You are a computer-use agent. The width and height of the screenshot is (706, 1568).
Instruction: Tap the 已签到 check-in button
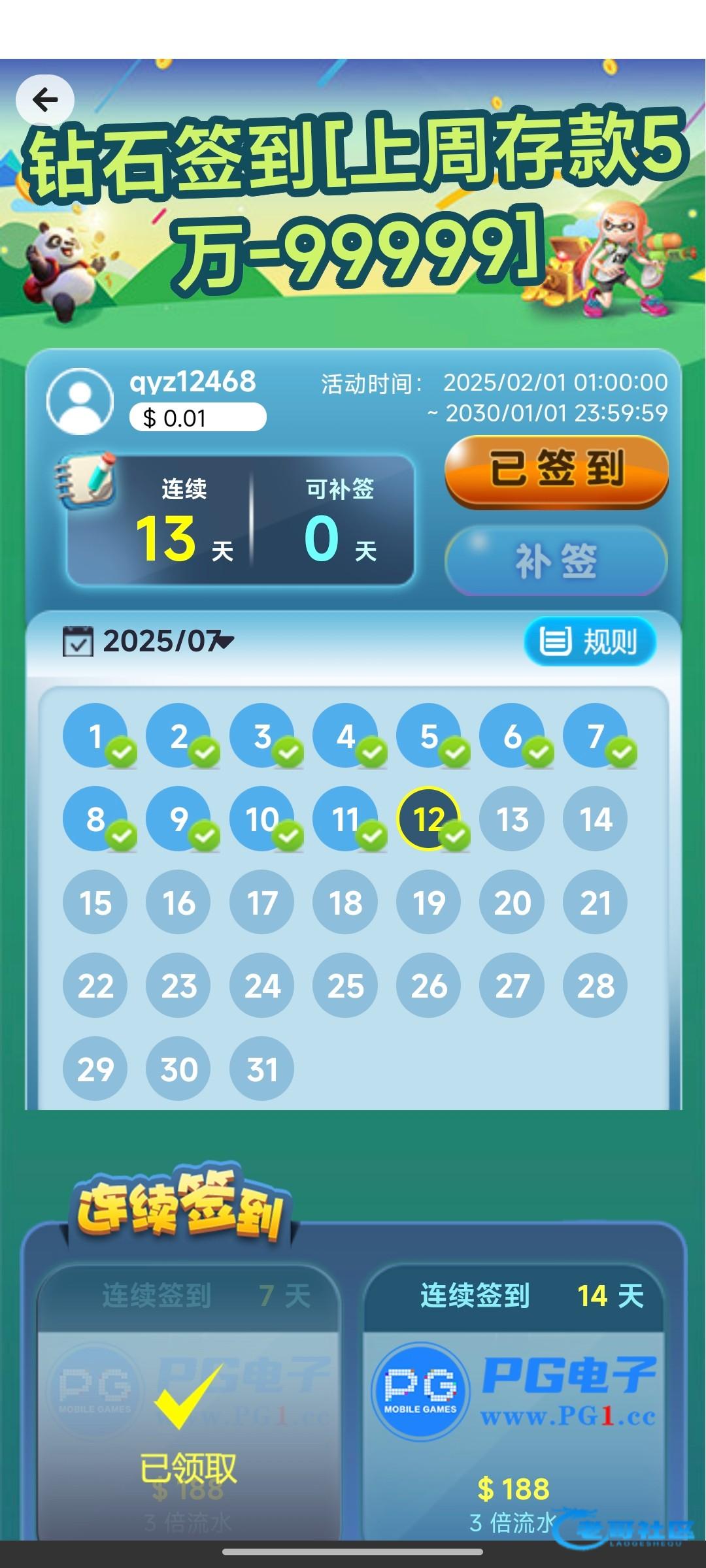(x=556, y=470)
